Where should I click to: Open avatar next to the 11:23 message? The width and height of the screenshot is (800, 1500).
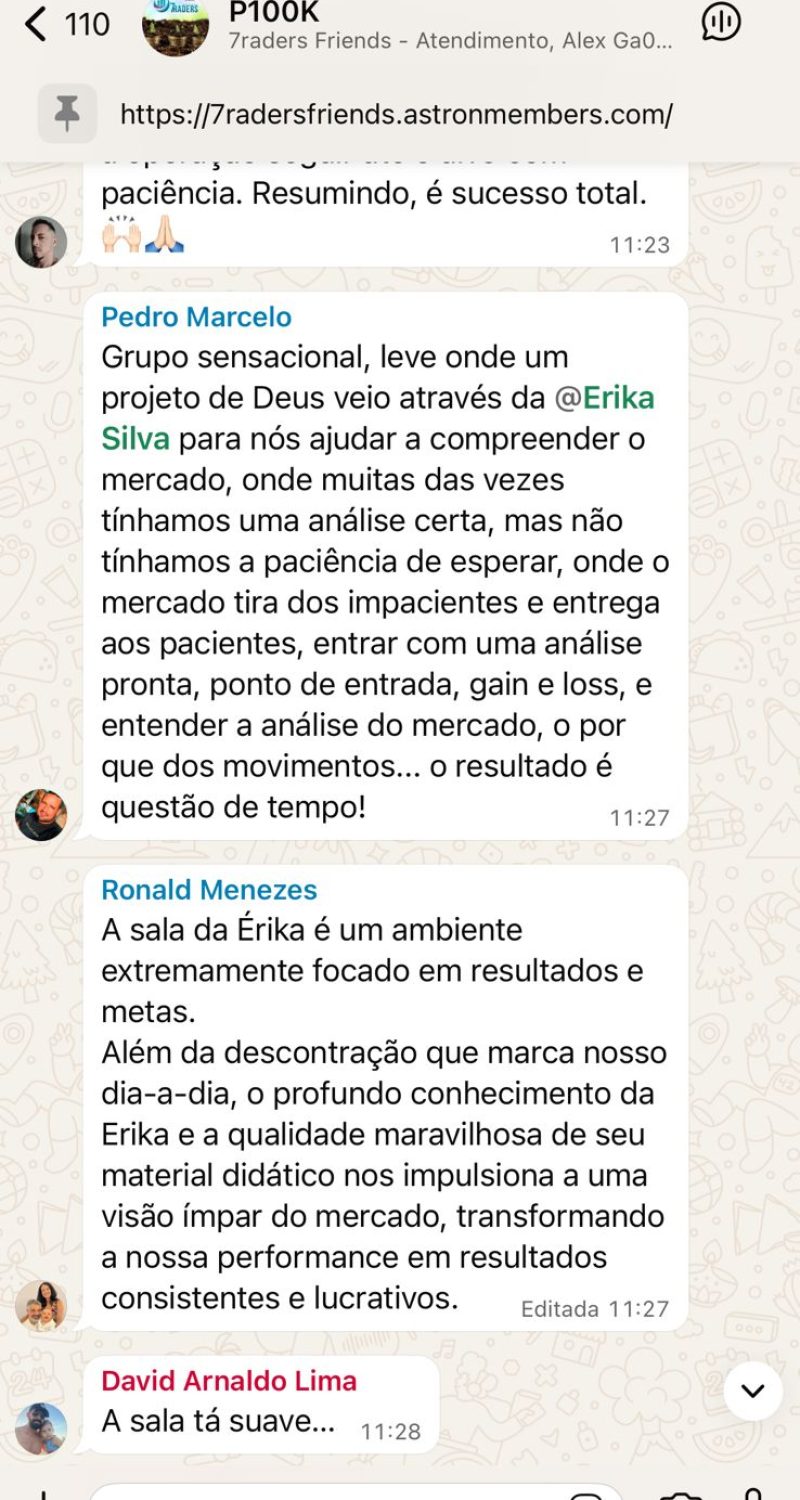point(41,242)
